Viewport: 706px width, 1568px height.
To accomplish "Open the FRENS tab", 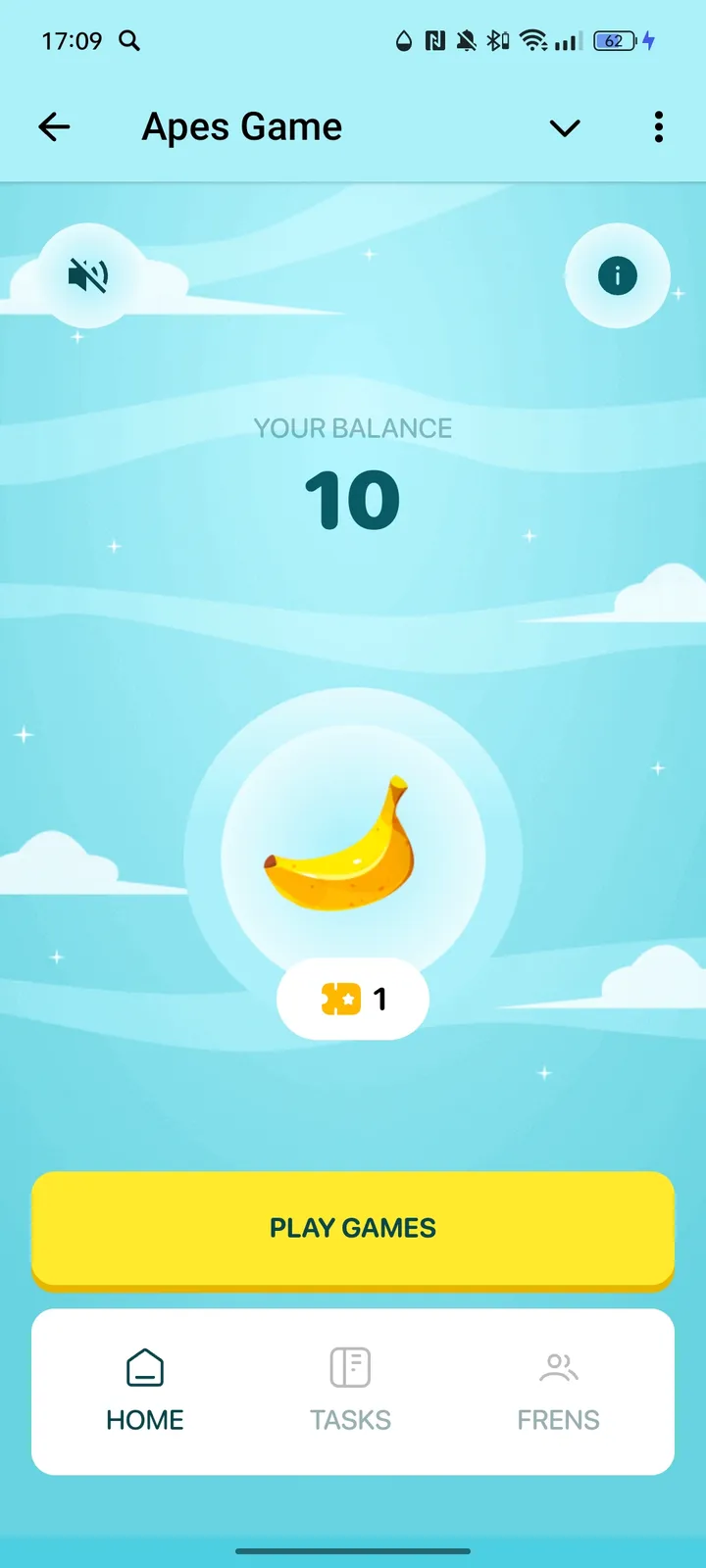I will click(x=557, y=1392).
